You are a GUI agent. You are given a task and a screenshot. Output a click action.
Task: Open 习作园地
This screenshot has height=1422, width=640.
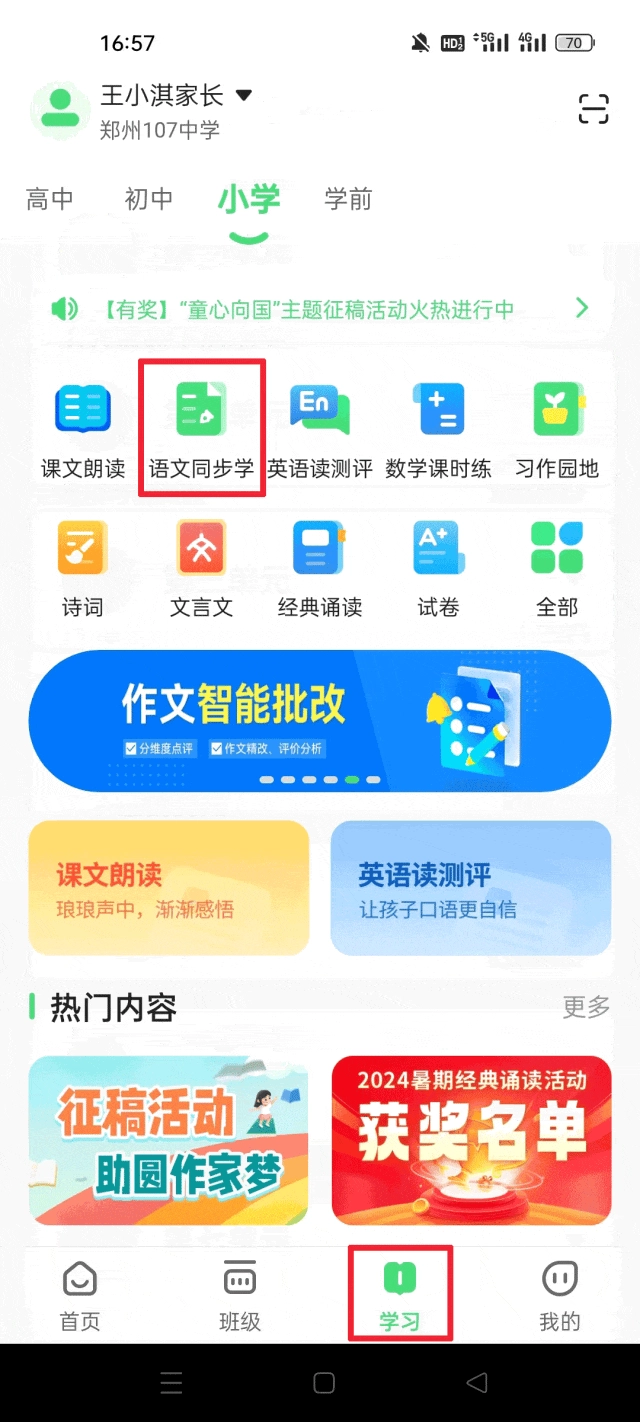[x=557, y=430]
